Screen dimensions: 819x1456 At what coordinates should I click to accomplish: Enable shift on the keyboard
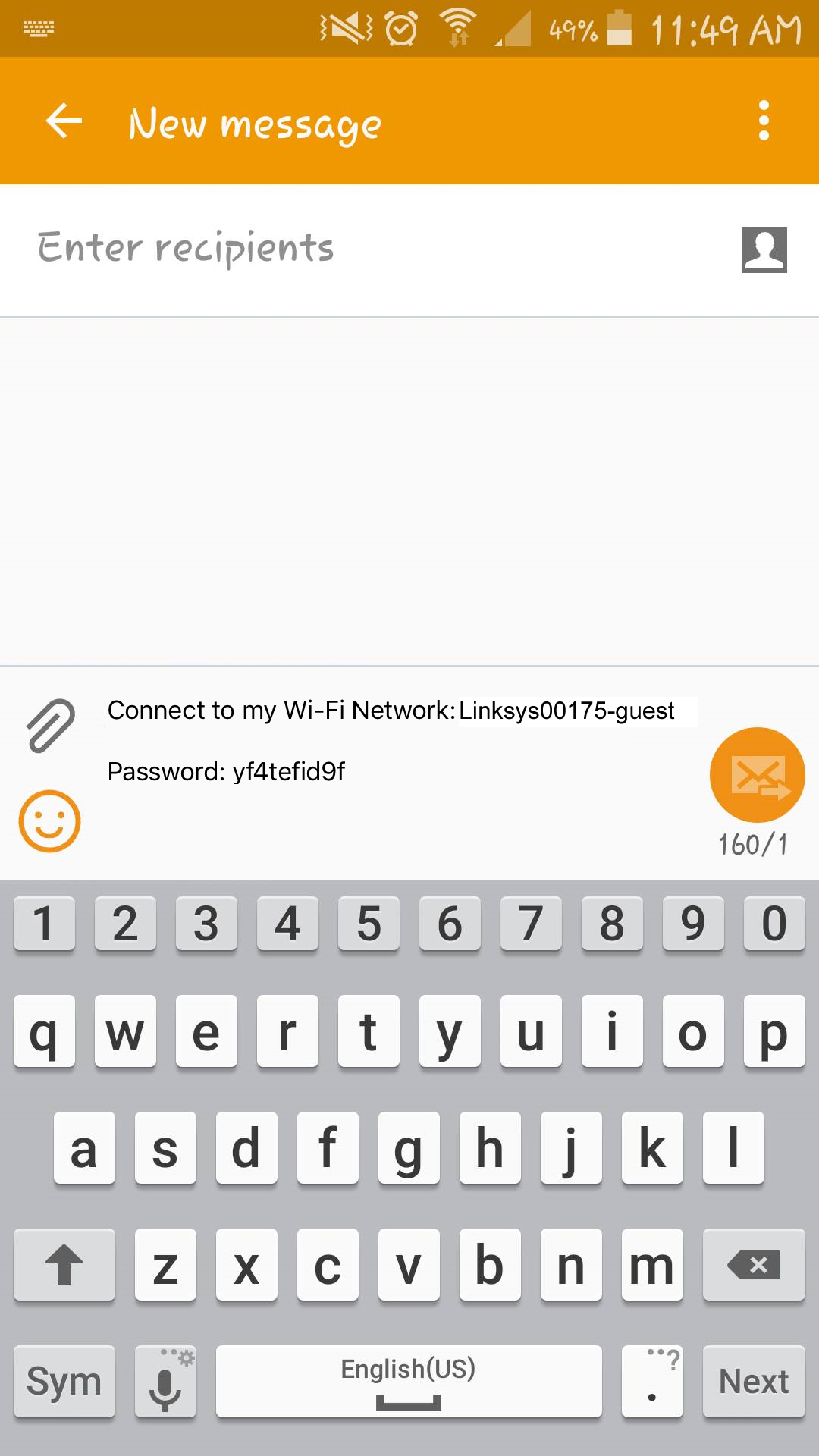(x=64, y=1265)
